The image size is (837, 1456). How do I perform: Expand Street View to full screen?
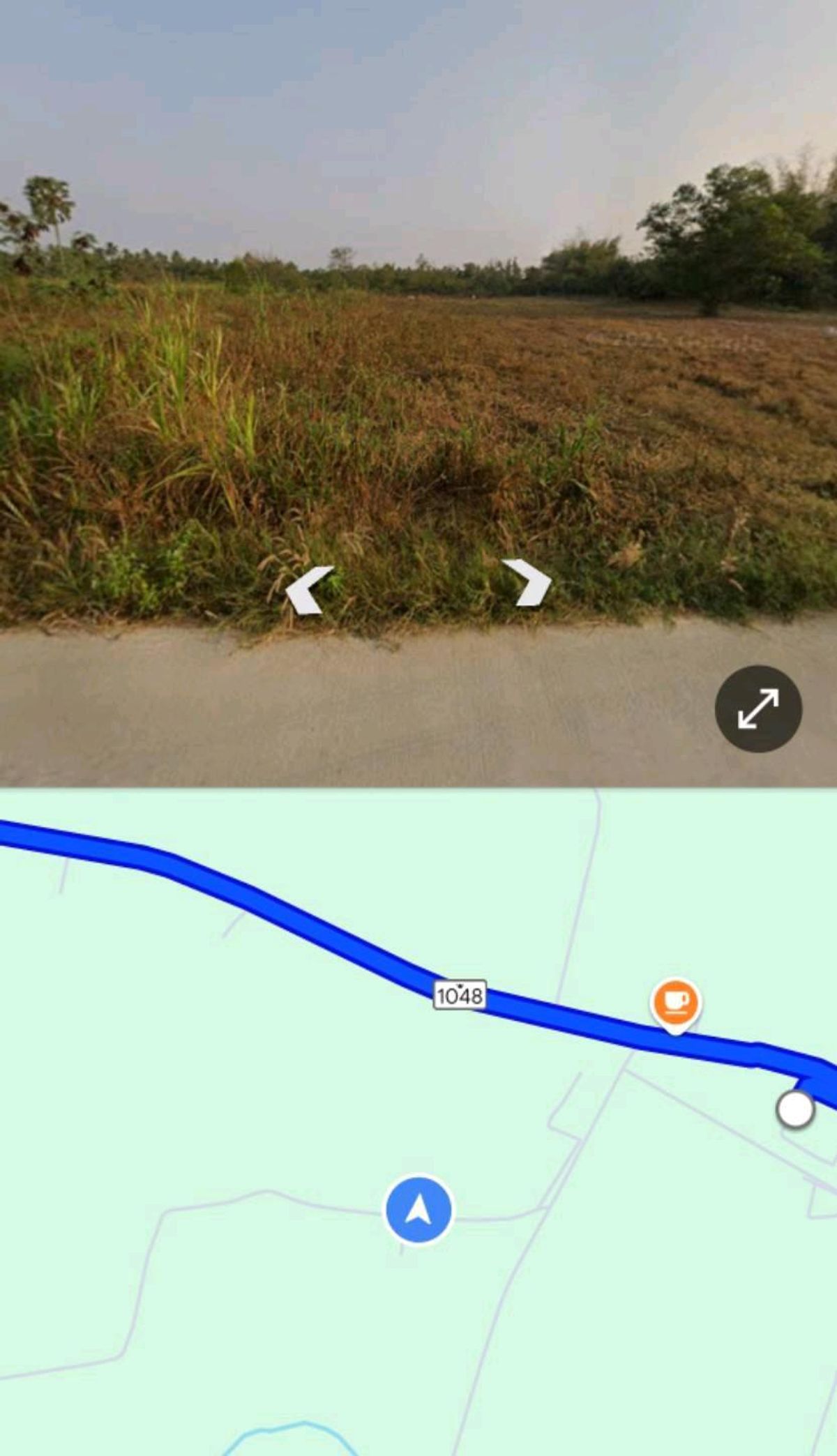(758, 708)
